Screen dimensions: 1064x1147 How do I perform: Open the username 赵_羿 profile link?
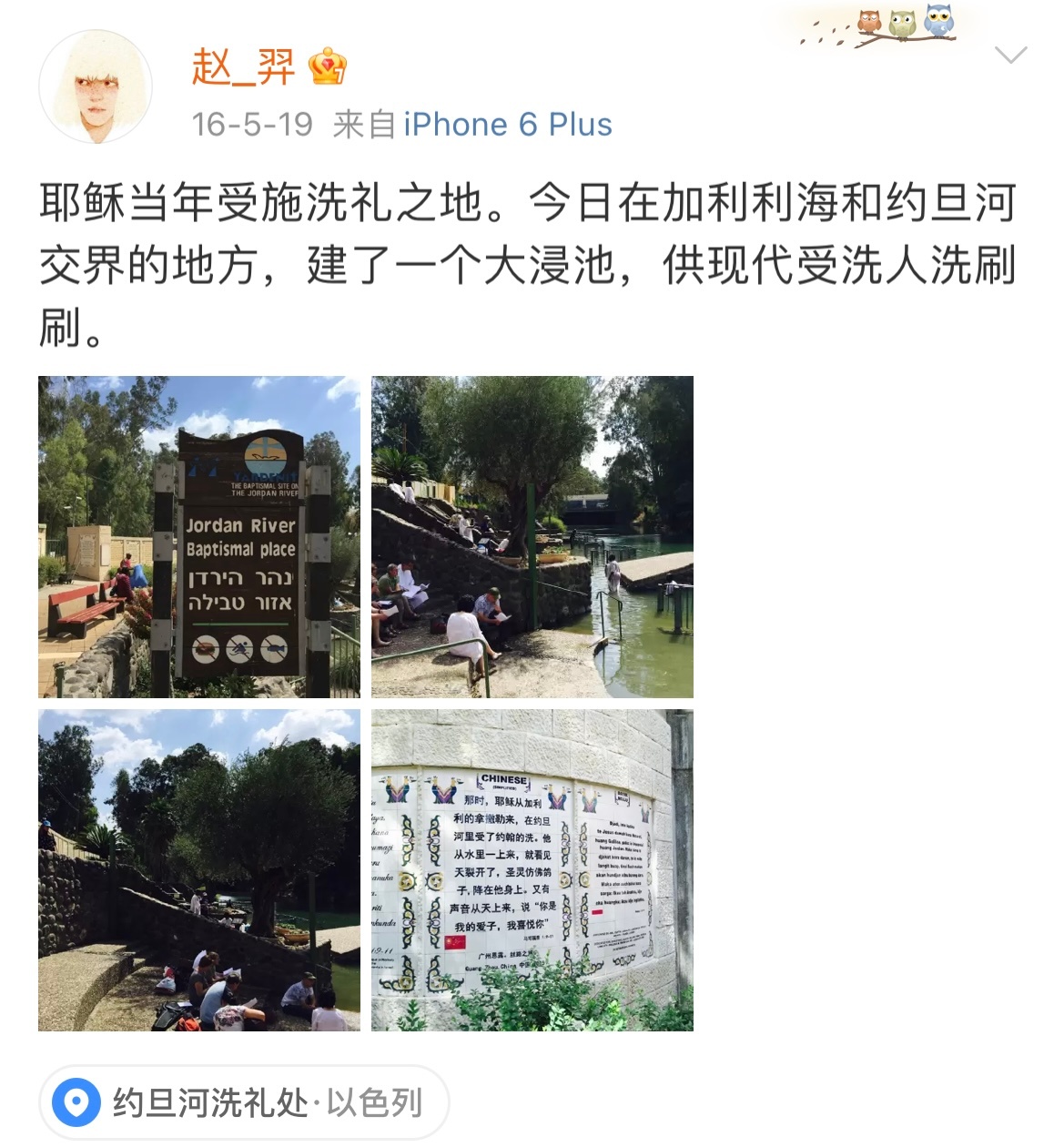tap(243, 68)
